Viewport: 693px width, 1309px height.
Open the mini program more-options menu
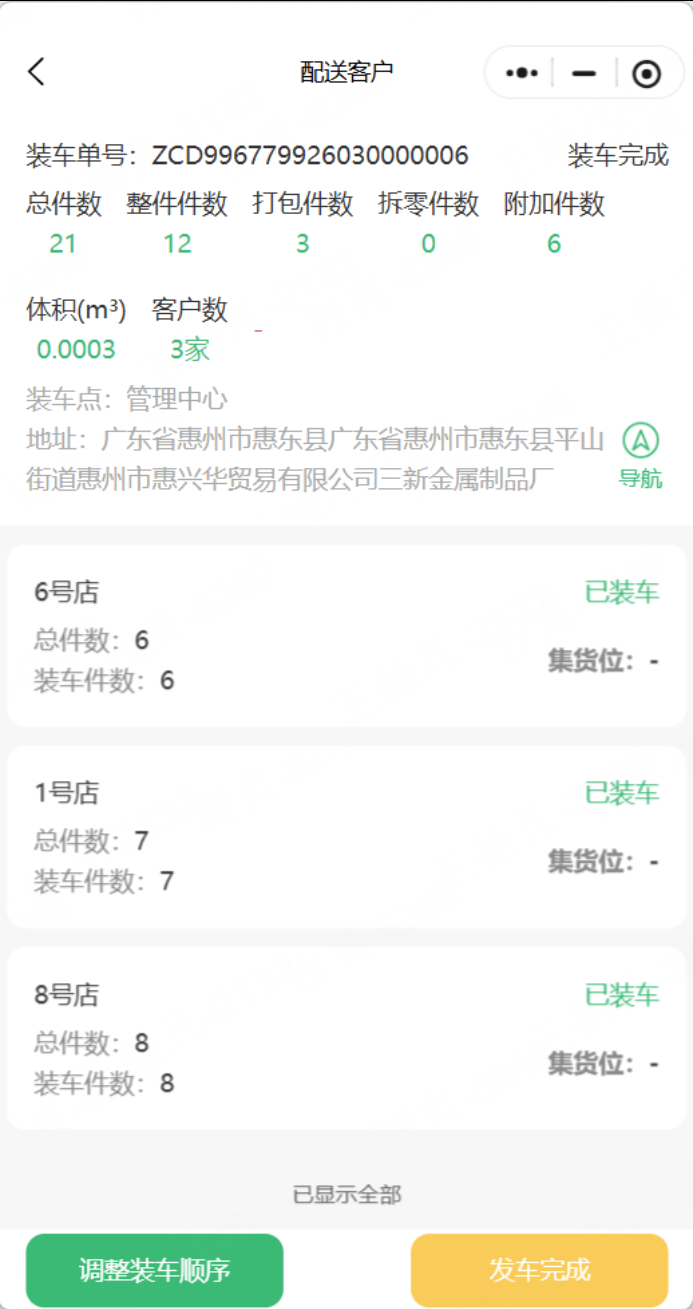(522, 73)
